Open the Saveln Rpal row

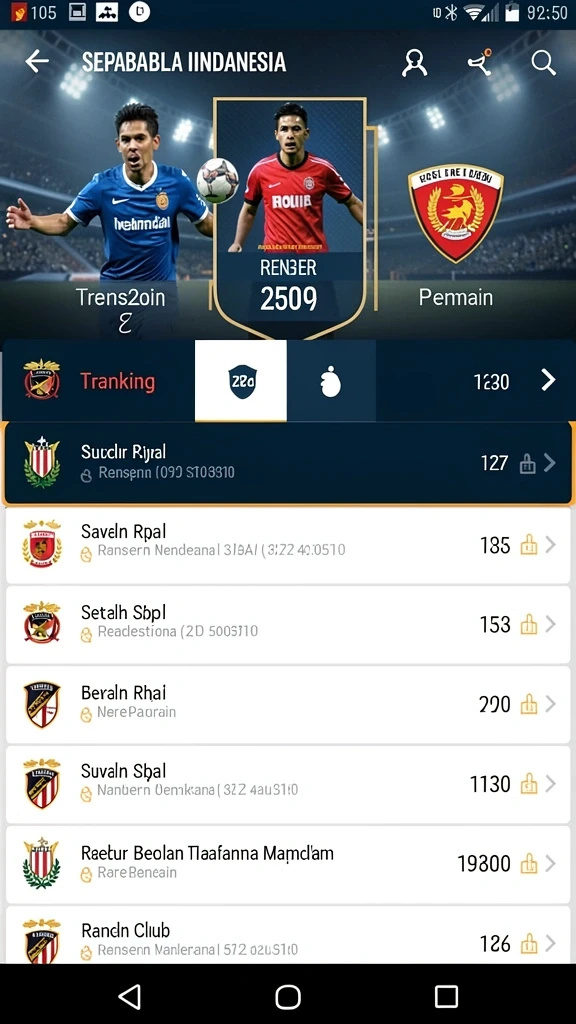point(288,545)
